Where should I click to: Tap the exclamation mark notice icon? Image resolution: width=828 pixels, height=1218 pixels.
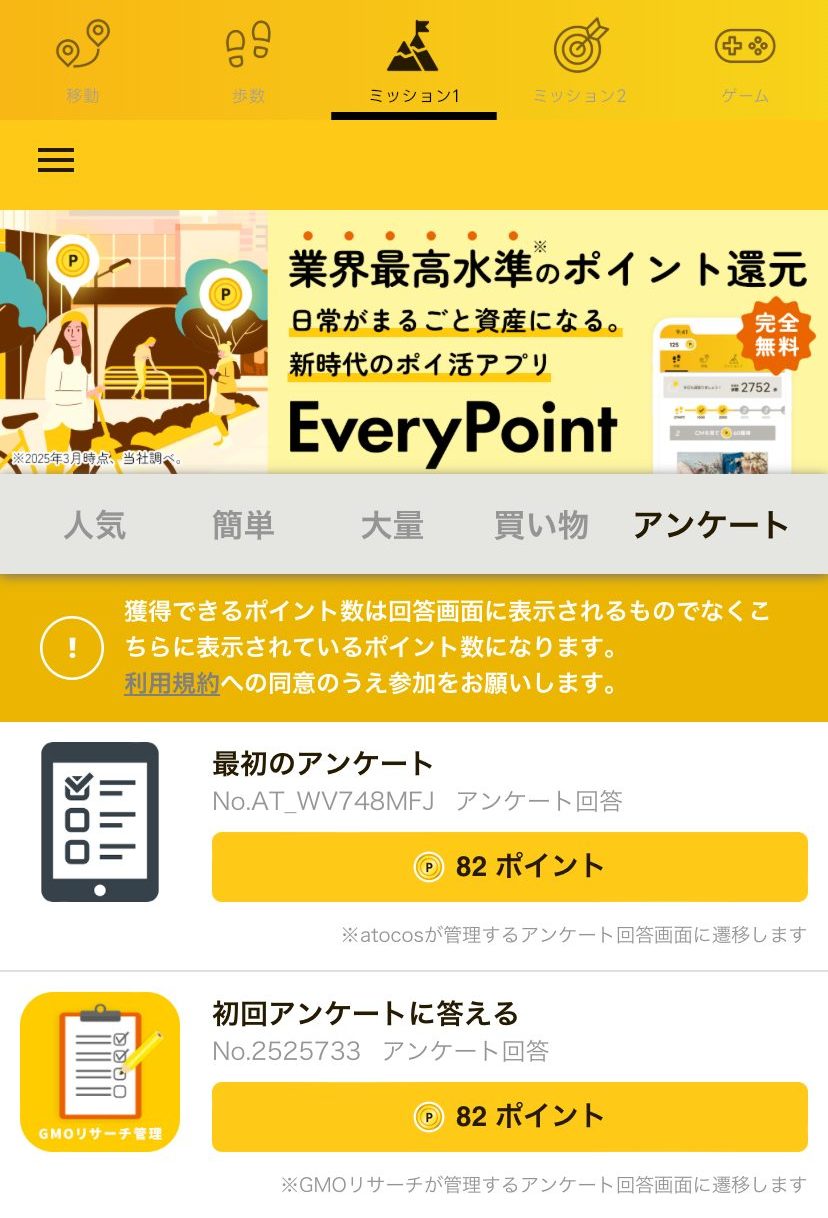[71, 647]
